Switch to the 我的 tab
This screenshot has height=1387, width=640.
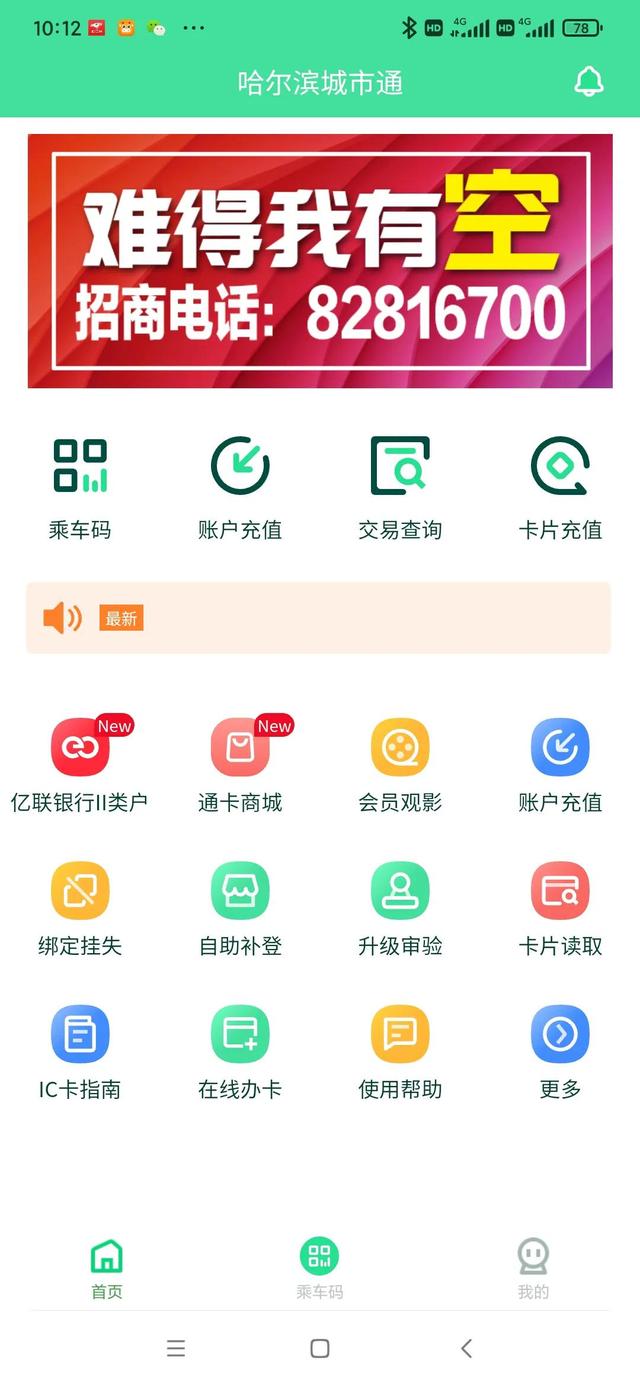[533, 1267]
